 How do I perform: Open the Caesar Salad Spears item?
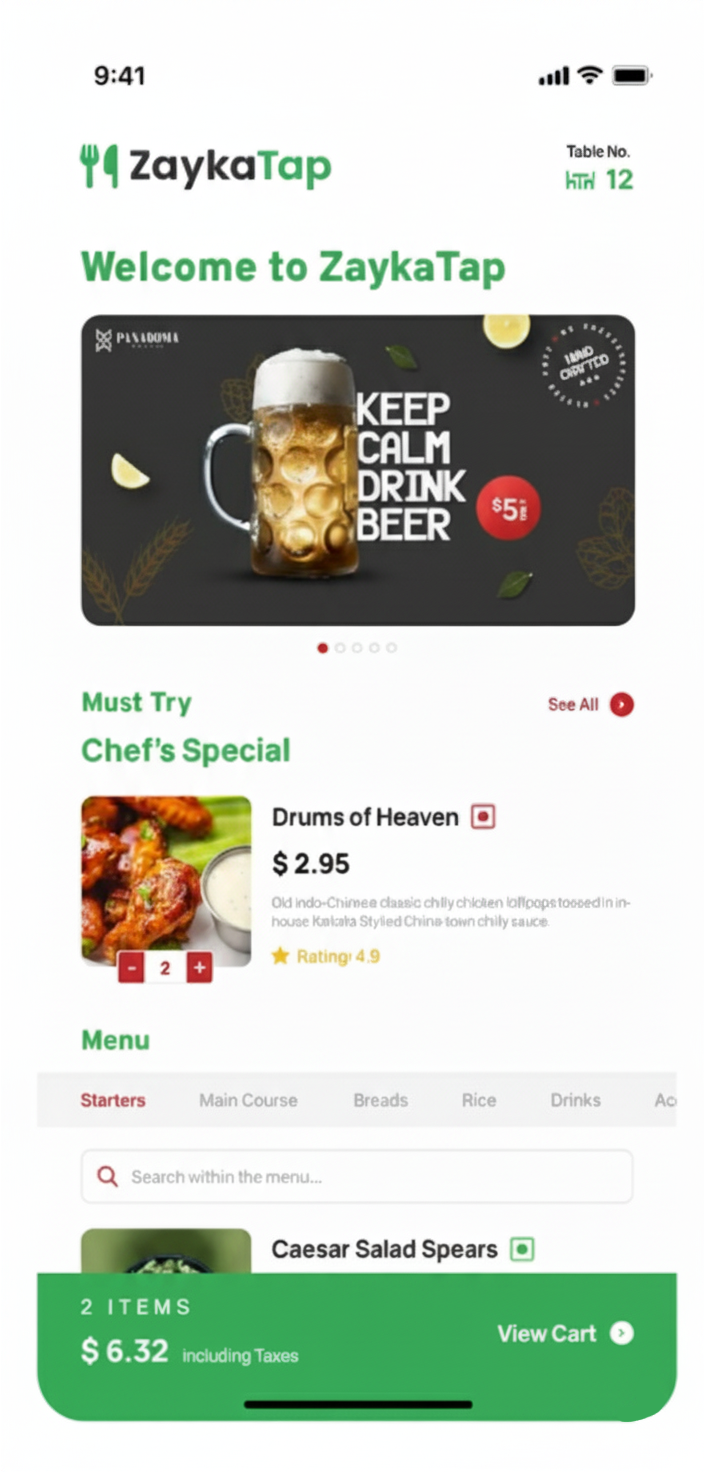point(384,1249)
